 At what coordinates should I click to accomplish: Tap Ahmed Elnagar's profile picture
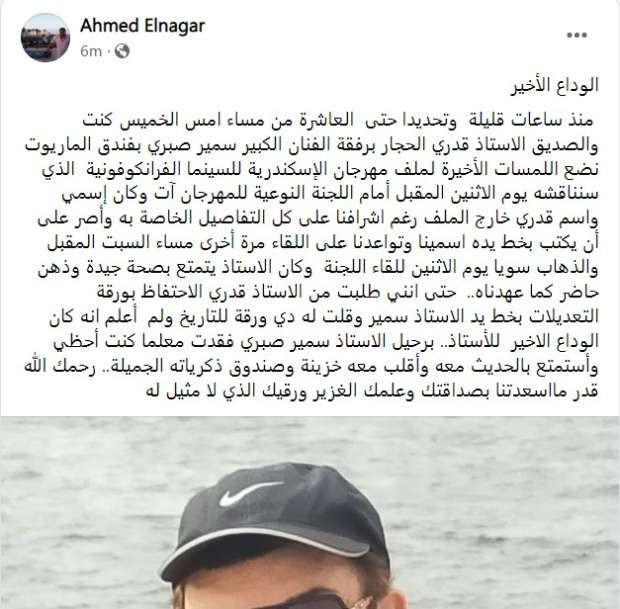(46, 38)
